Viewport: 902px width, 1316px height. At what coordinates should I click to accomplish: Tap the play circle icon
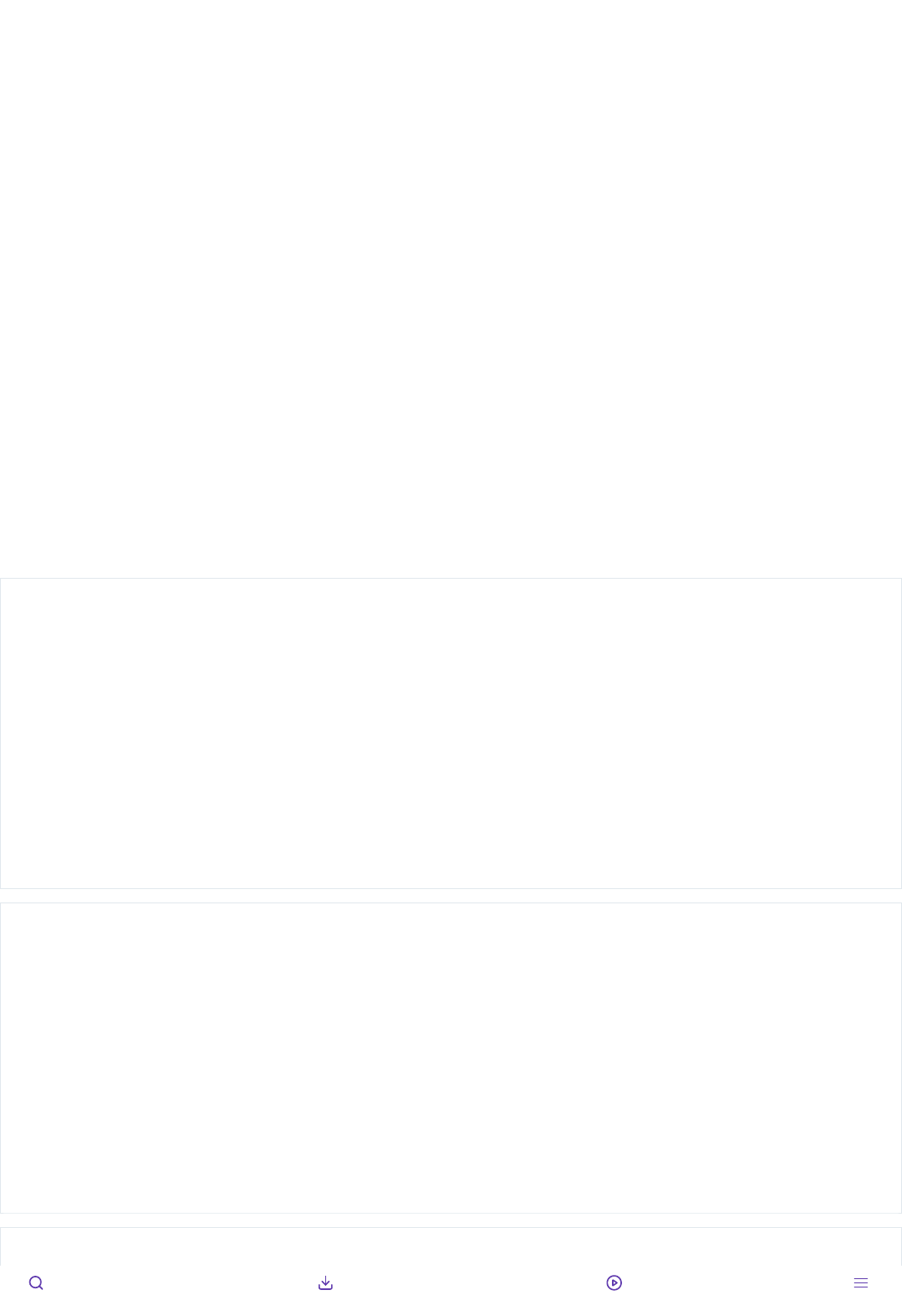point(614,1282)
